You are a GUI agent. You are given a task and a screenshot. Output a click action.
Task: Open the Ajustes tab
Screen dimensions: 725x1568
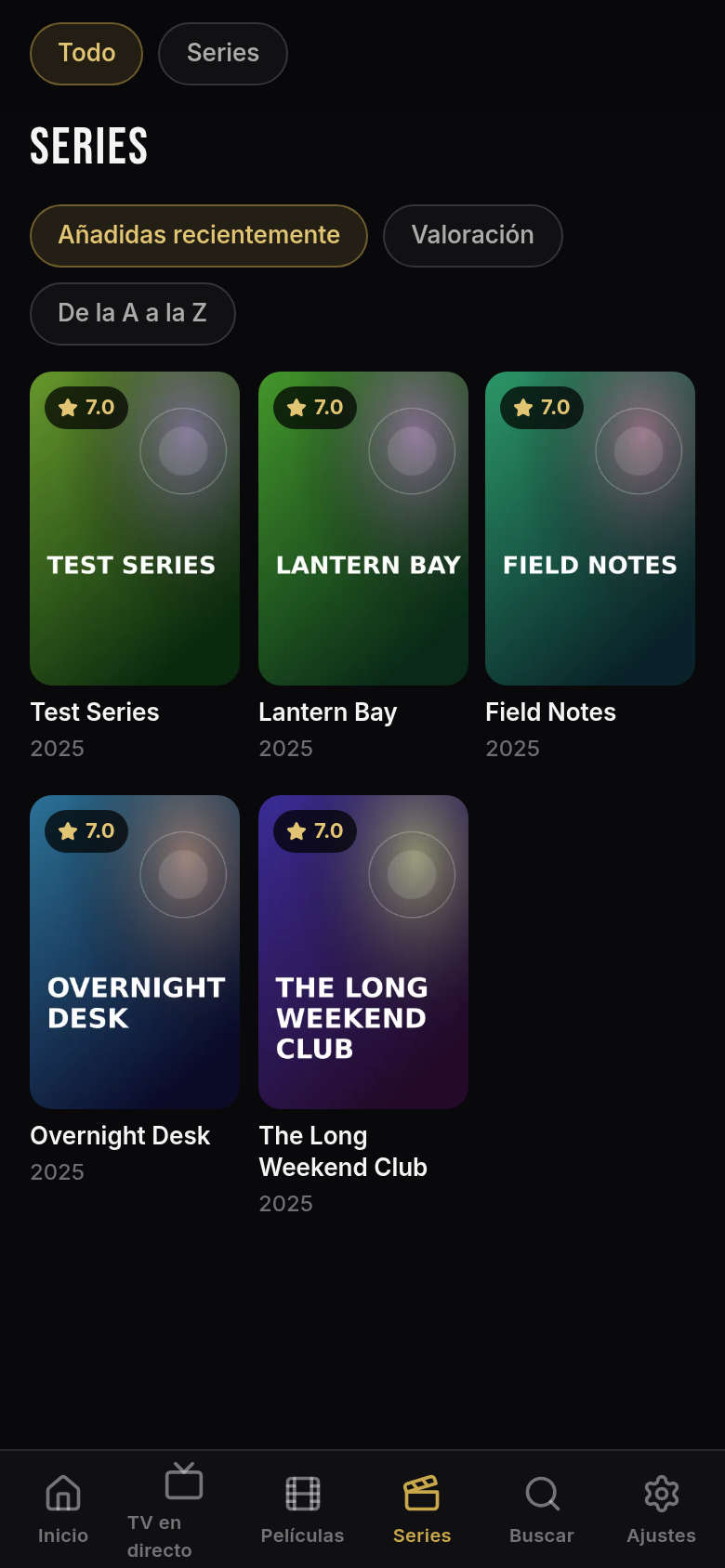point(661,1509)
